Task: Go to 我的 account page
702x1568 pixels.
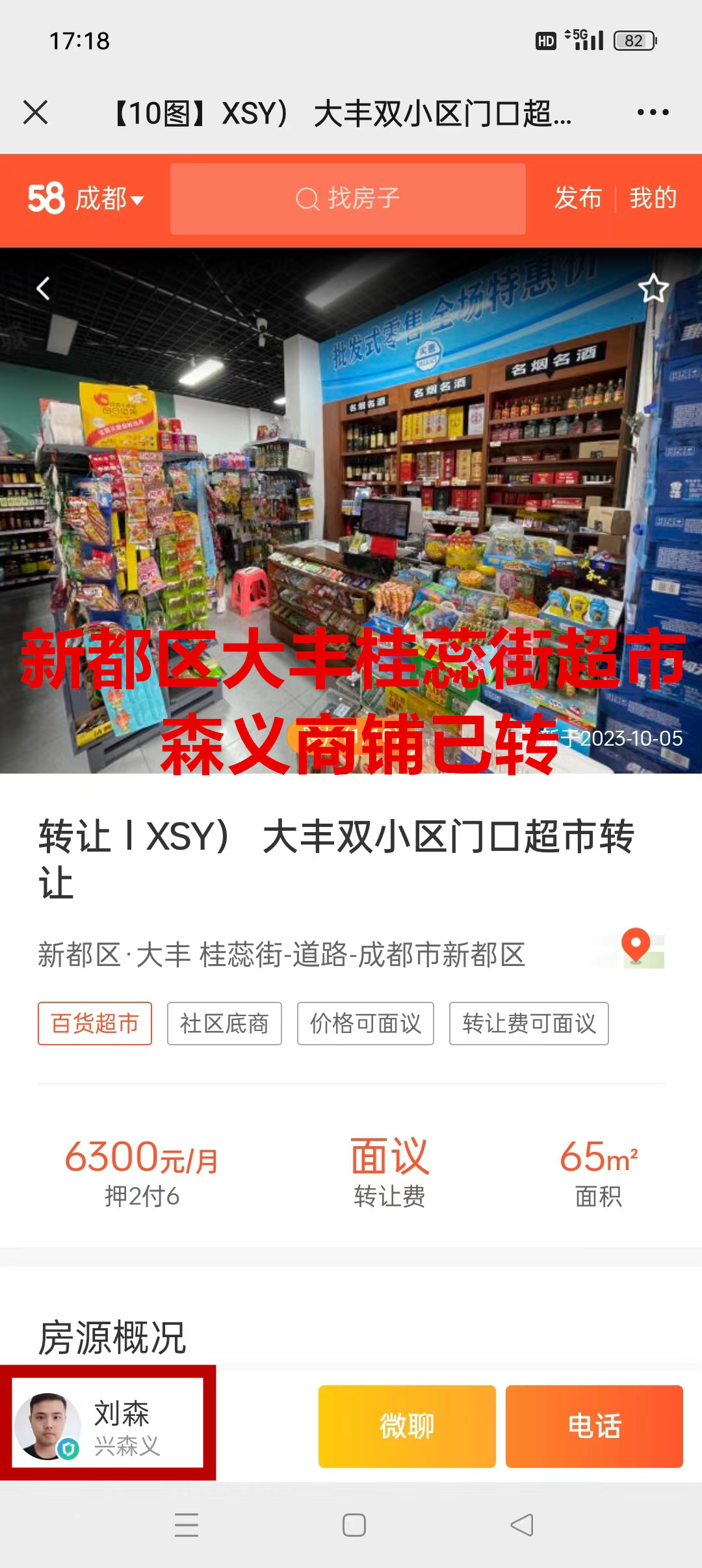Action: [x=653, y=198]
